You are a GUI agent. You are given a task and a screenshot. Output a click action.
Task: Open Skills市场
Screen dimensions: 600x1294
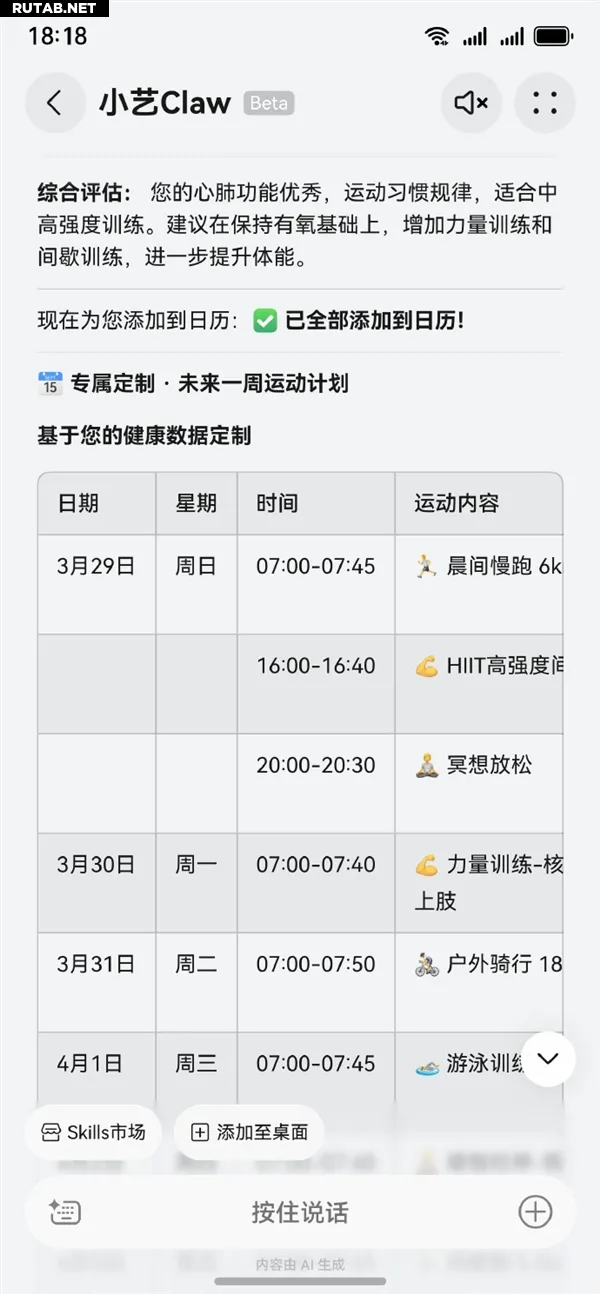[93, 1132]
